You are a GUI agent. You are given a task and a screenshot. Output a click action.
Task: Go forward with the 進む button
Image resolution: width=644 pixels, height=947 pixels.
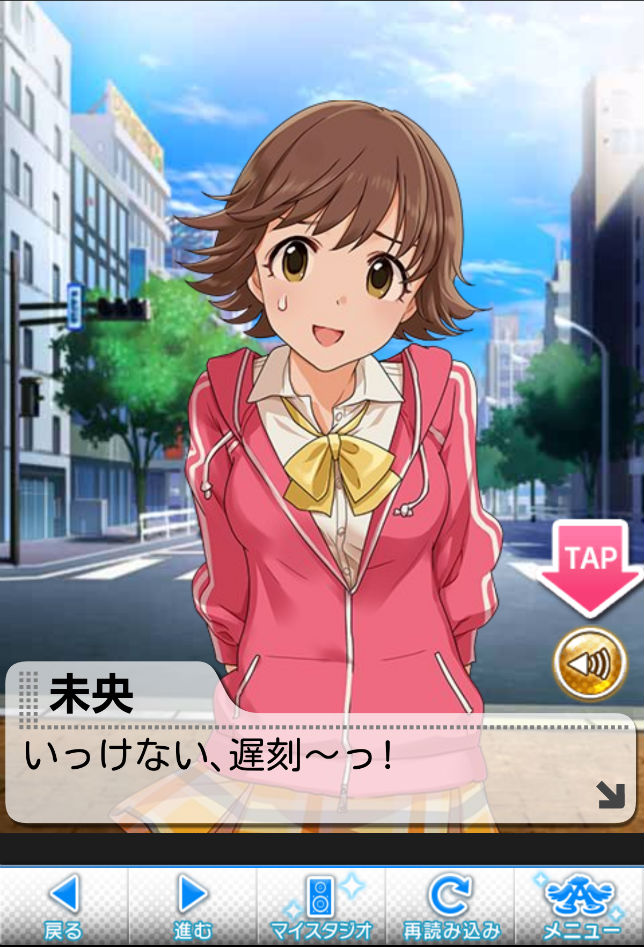click(192, 906)
